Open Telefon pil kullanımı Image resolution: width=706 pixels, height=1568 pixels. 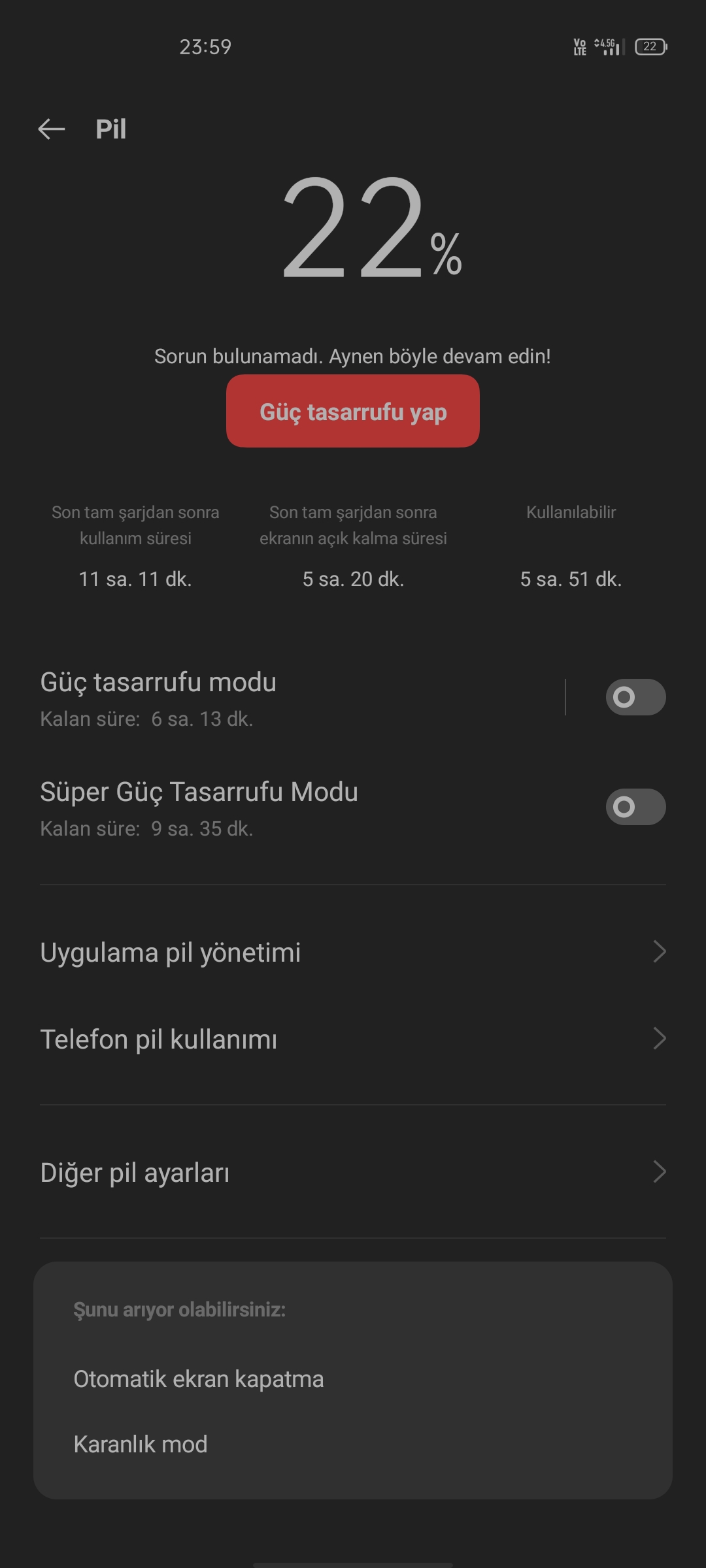353,1039
